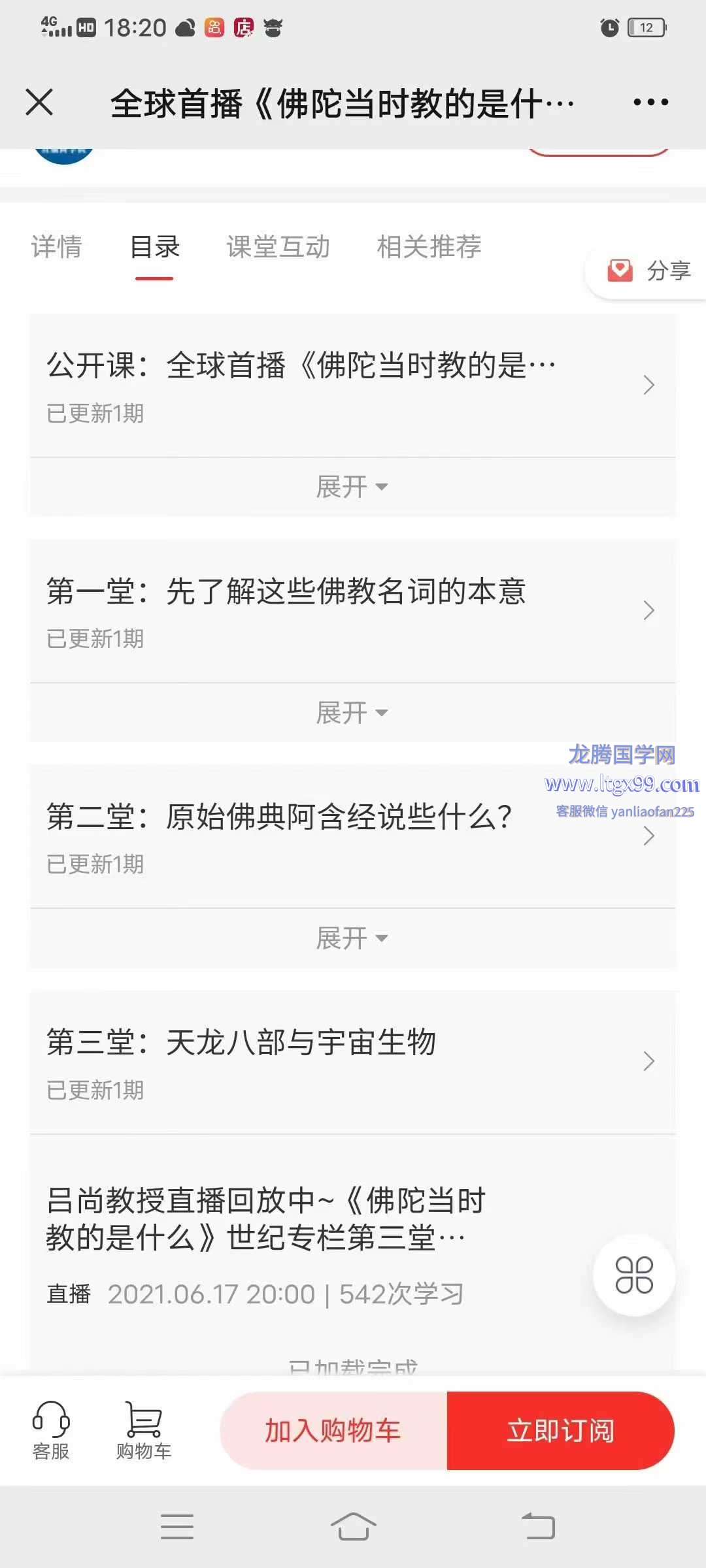Viewport: 706px width, 1568px height.
Task: Tap 加入购物车 to add to cart
Action: click(333, 1431)
